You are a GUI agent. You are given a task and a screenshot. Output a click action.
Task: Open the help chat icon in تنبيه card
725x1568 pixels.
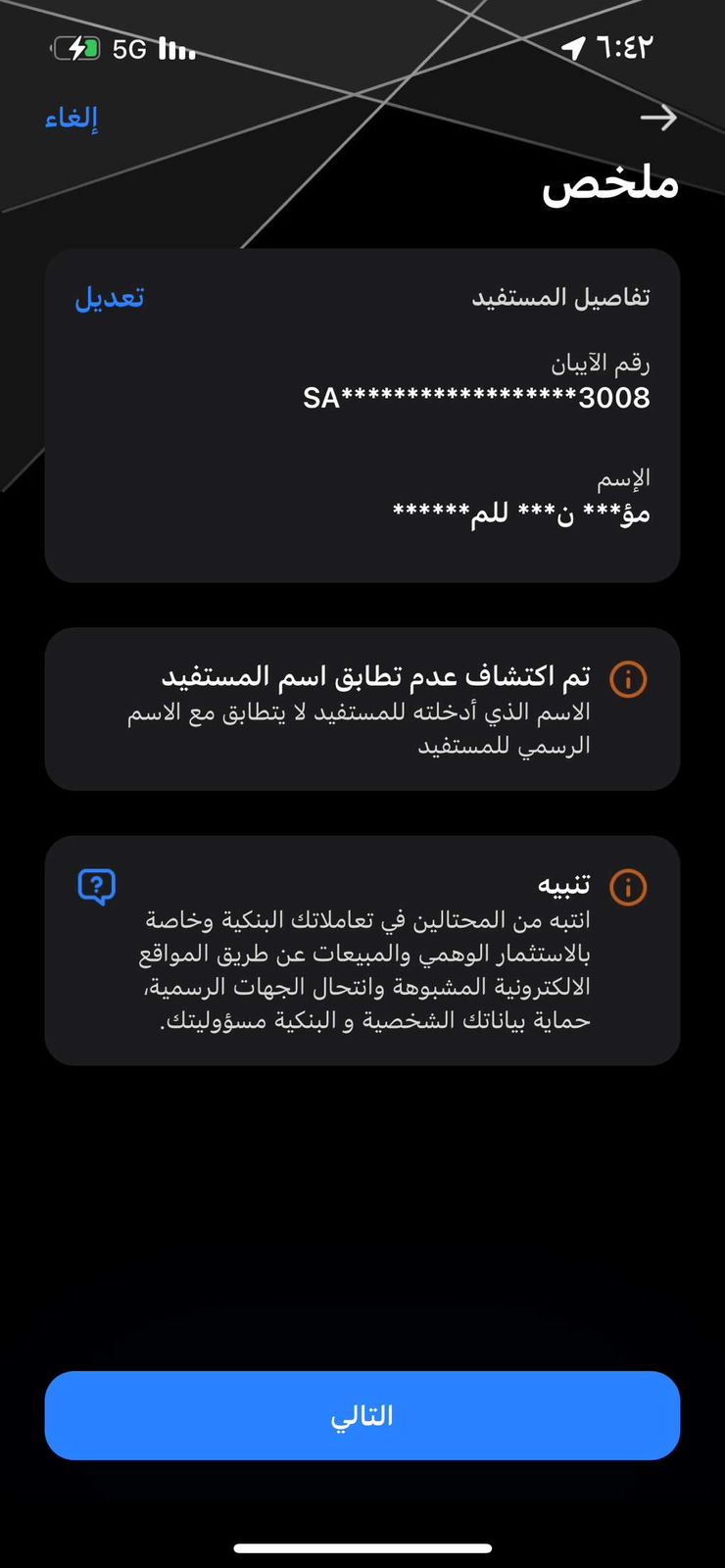96,887
